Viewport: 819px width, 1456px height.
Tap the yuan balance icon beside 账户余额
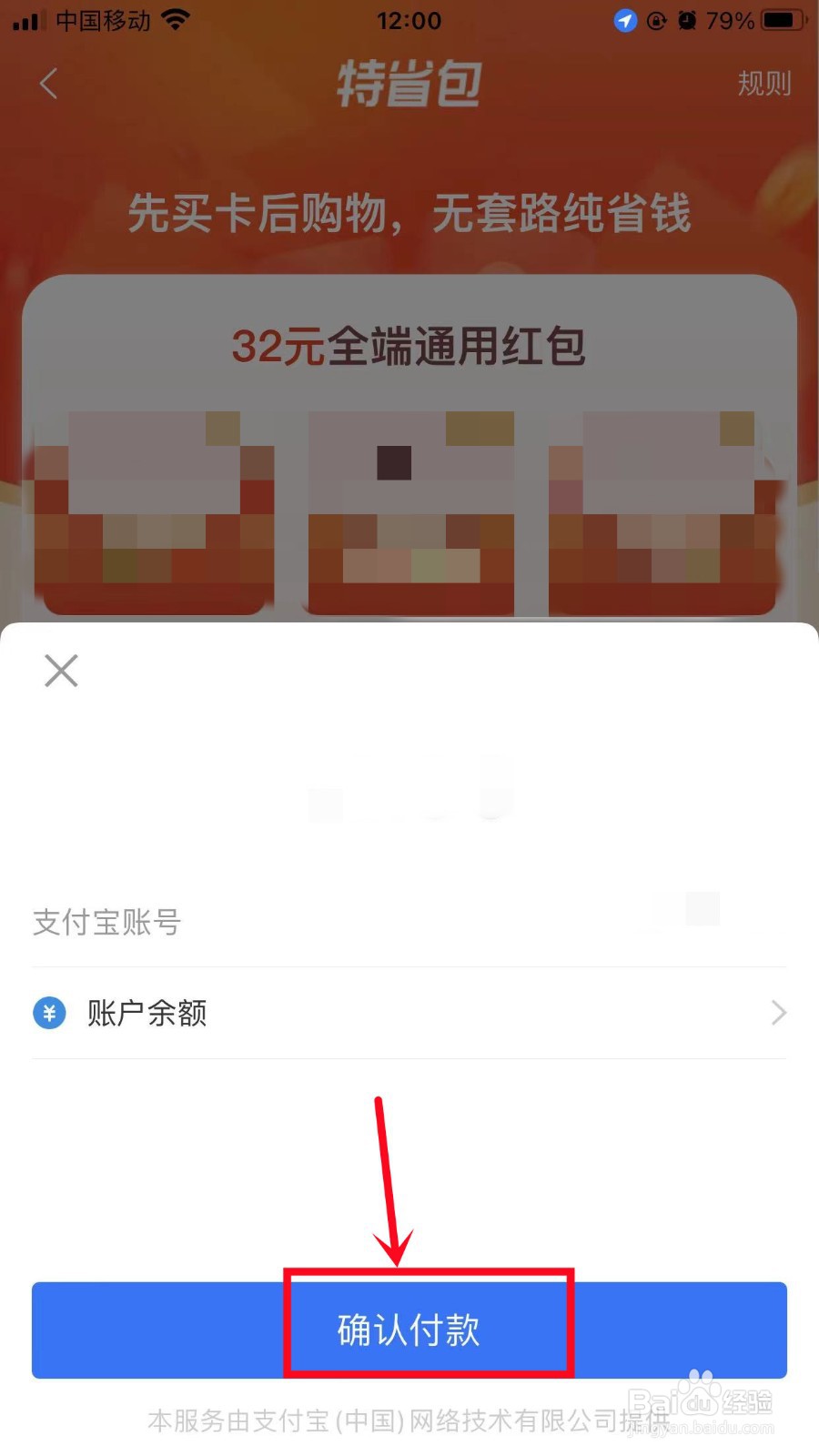pyautogui.click(x=50, y=1013)
